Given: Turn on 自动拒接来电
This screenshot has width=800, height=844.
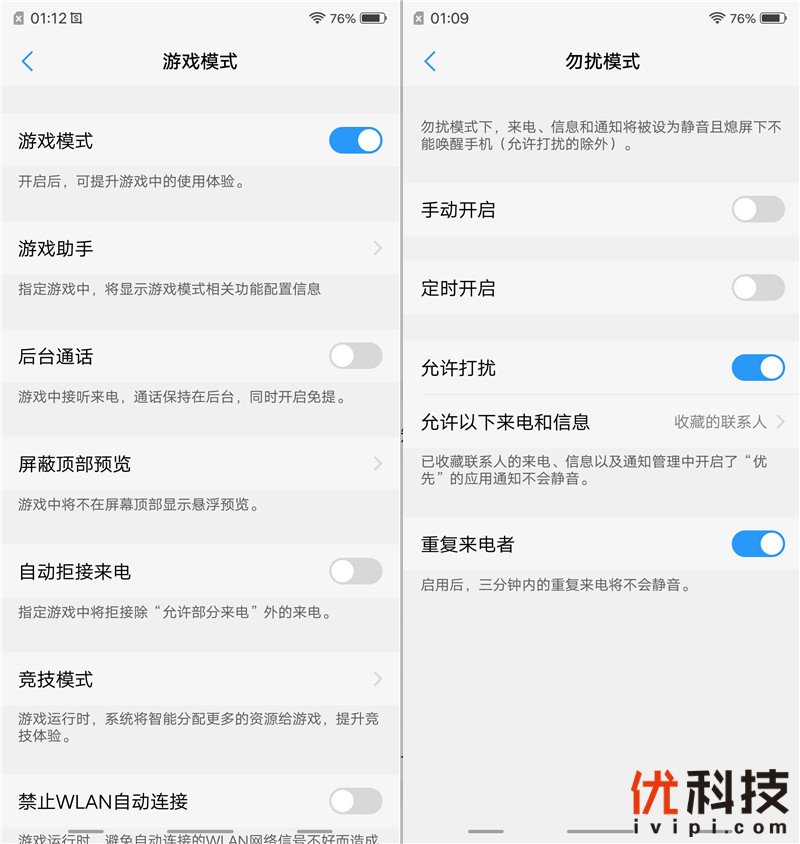Looking at the screenshot, I should coord(355,572).
